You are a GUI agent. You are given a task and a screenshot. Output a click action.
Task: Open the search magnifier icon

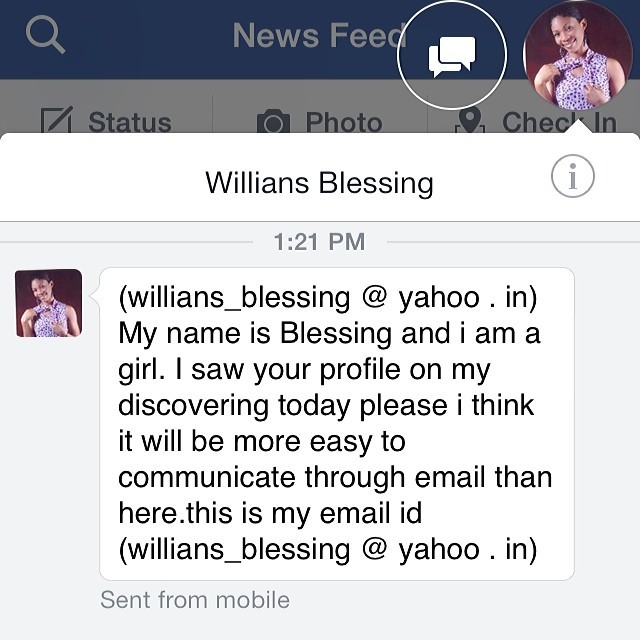tap(45, 36)
